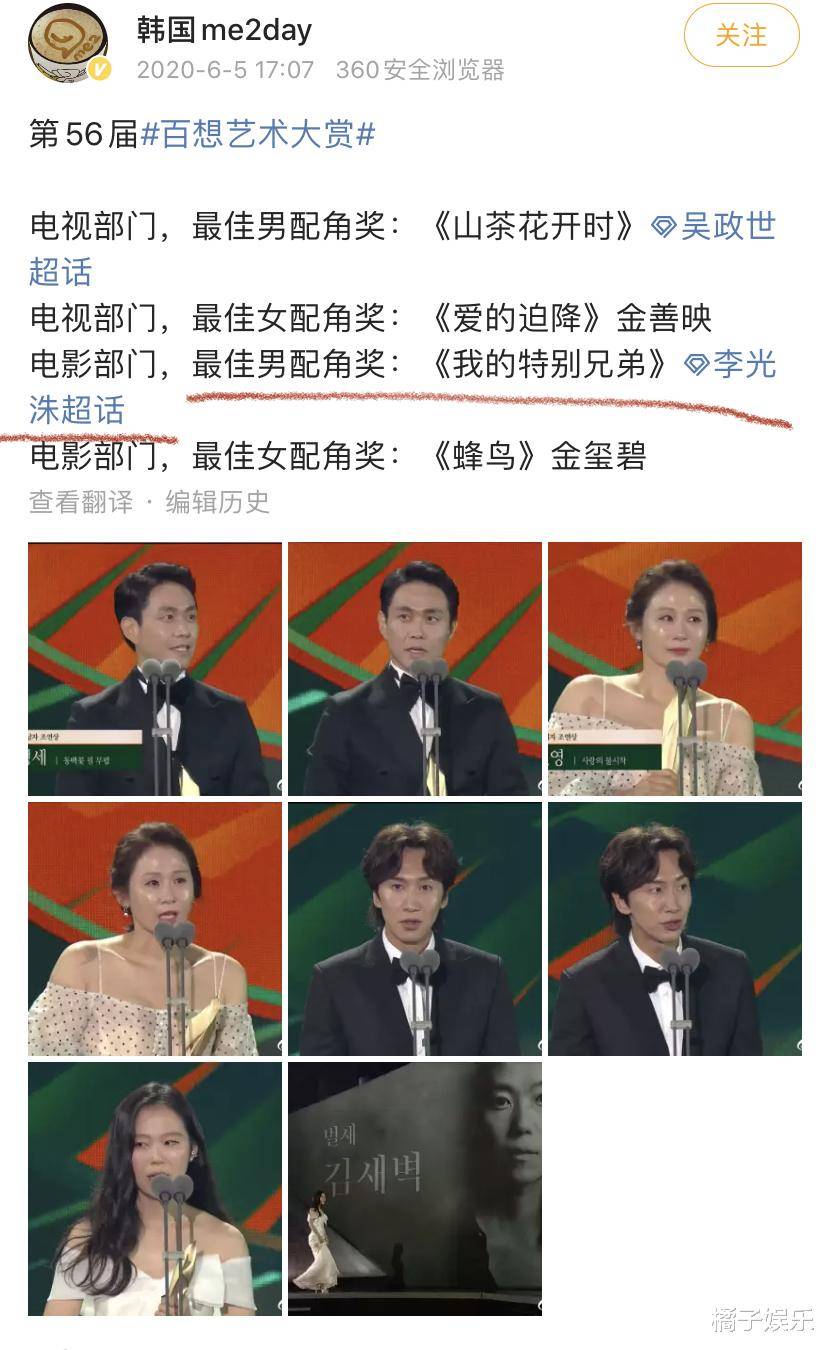The width and height of the screenshot is (828, 1350).
Task: View translation of this post
Action: [x=80, y=502]
